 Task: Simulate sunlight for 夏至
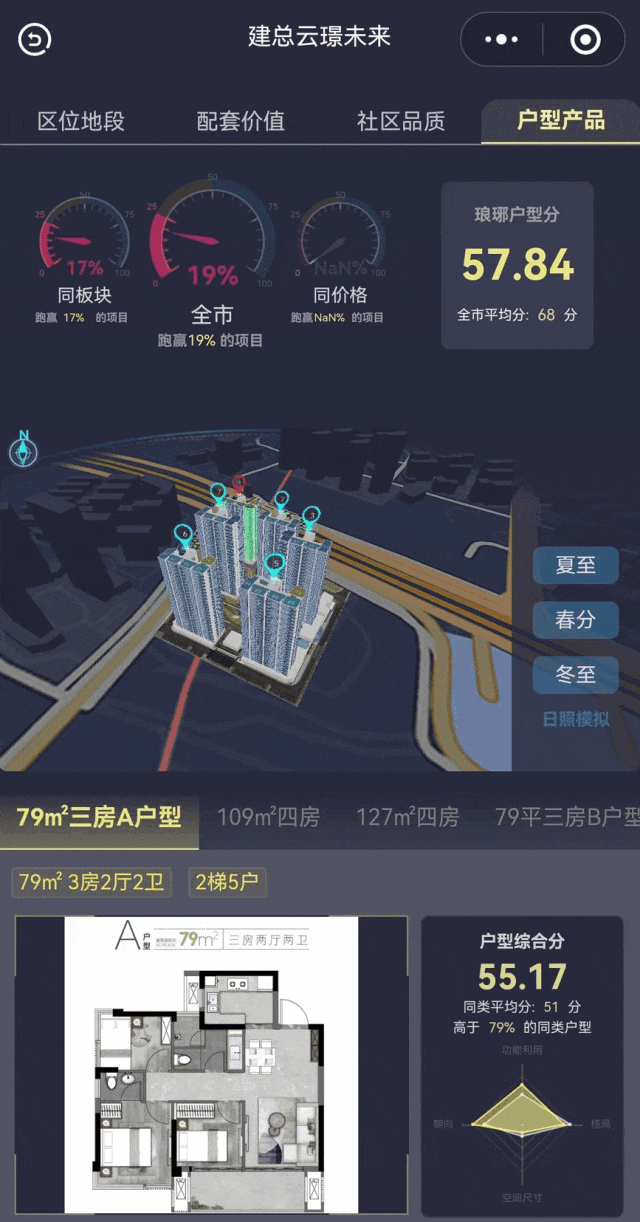coord(576,565)
